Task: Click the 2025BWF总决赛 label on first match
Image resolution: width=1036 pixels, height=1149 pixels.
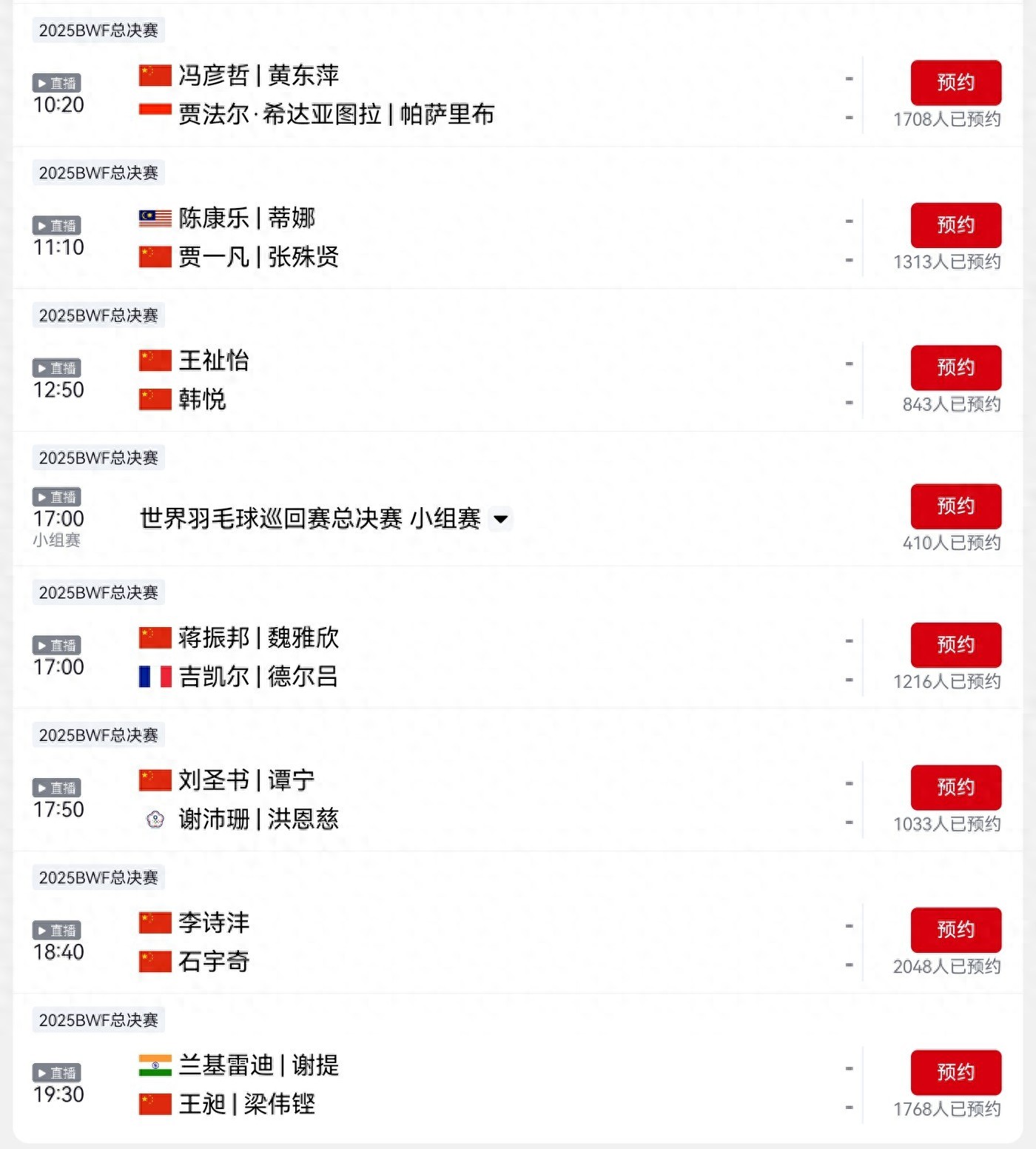Action: (x=98, y=31)
